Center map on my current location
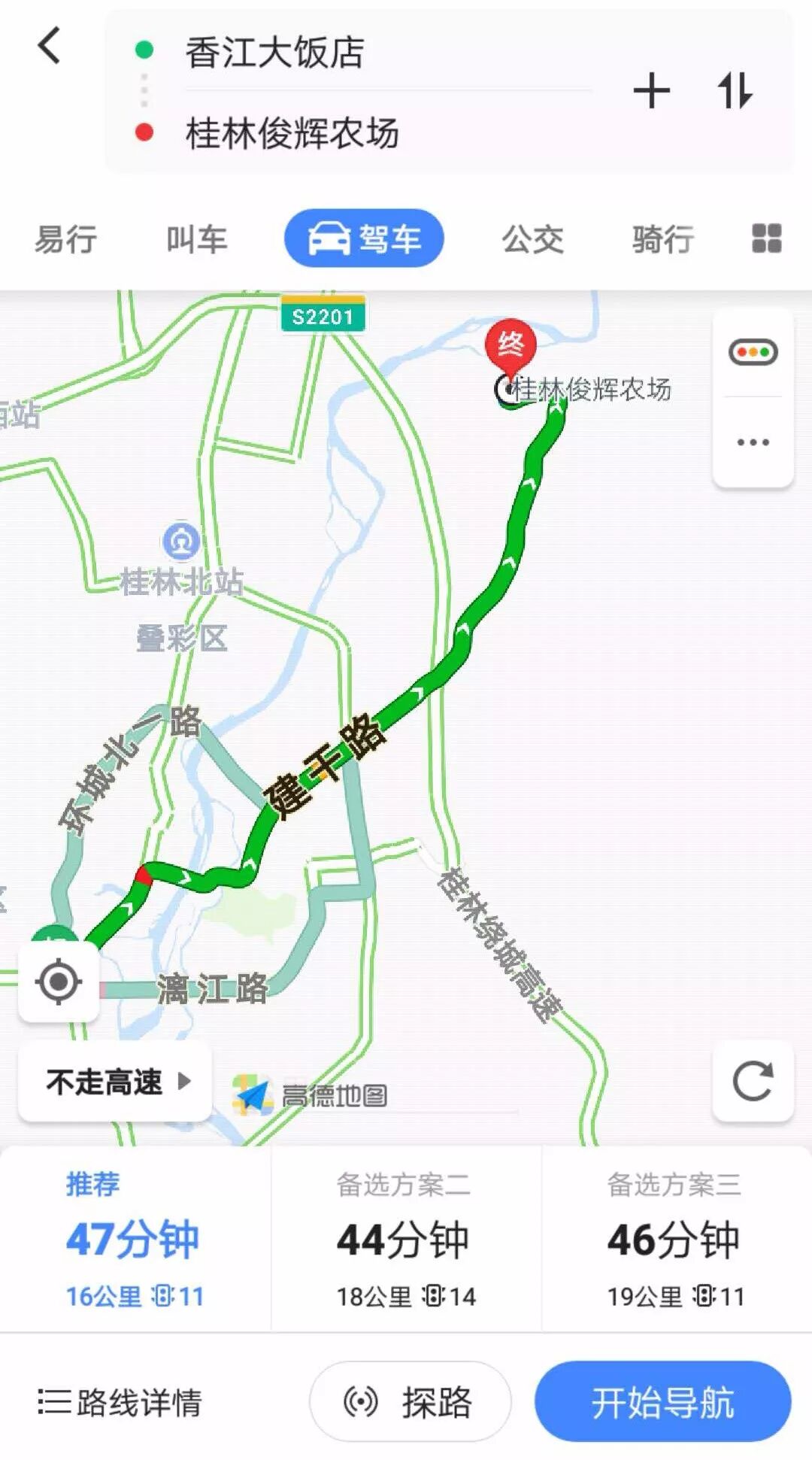This screenshot has width=812, height=1460. (x=59, y=982)
